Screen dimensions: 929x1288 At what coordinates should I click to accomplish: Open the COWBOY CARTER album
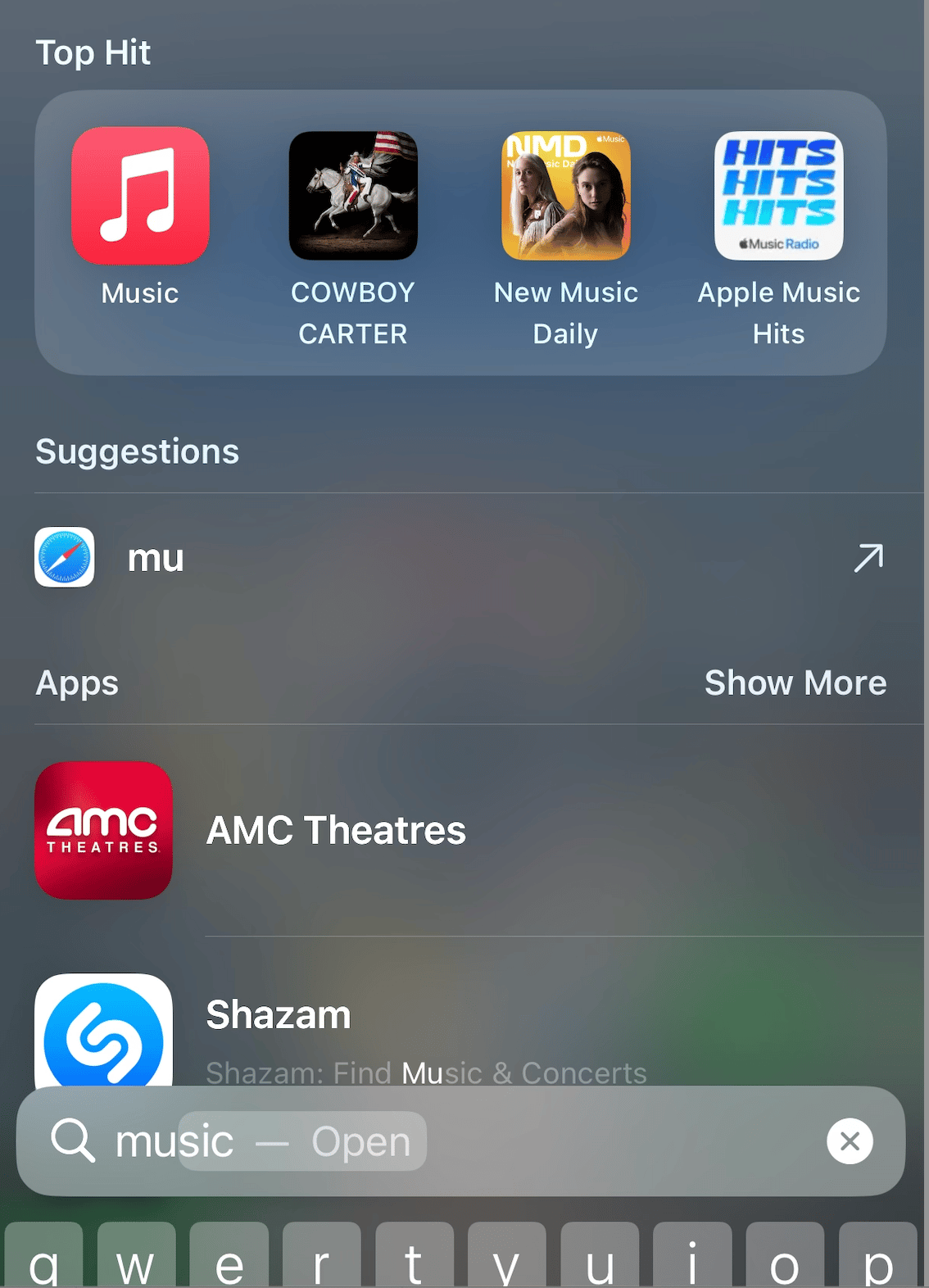point(353,196)
